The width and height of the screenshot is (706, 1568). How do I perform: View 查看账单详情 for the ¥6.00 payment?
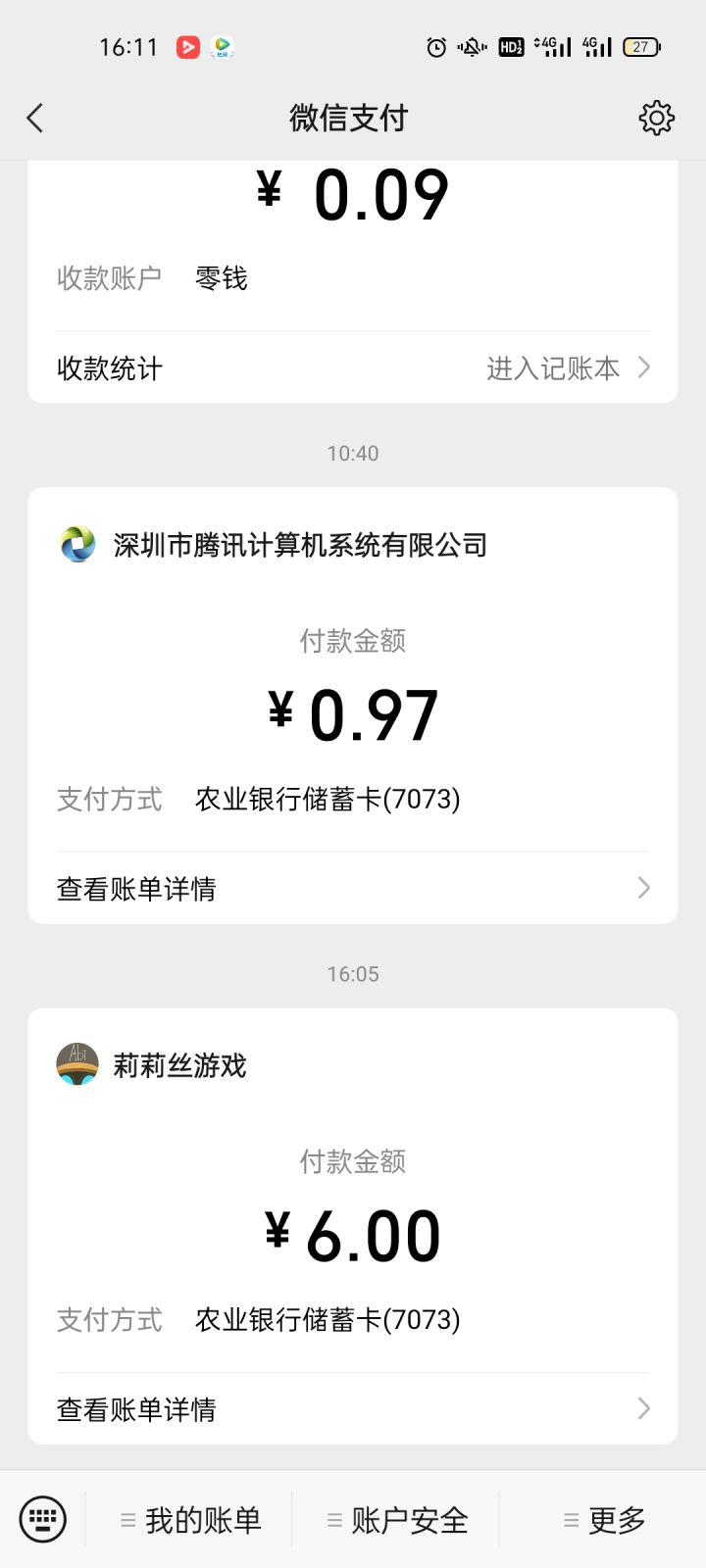(x=353, y=1409)
